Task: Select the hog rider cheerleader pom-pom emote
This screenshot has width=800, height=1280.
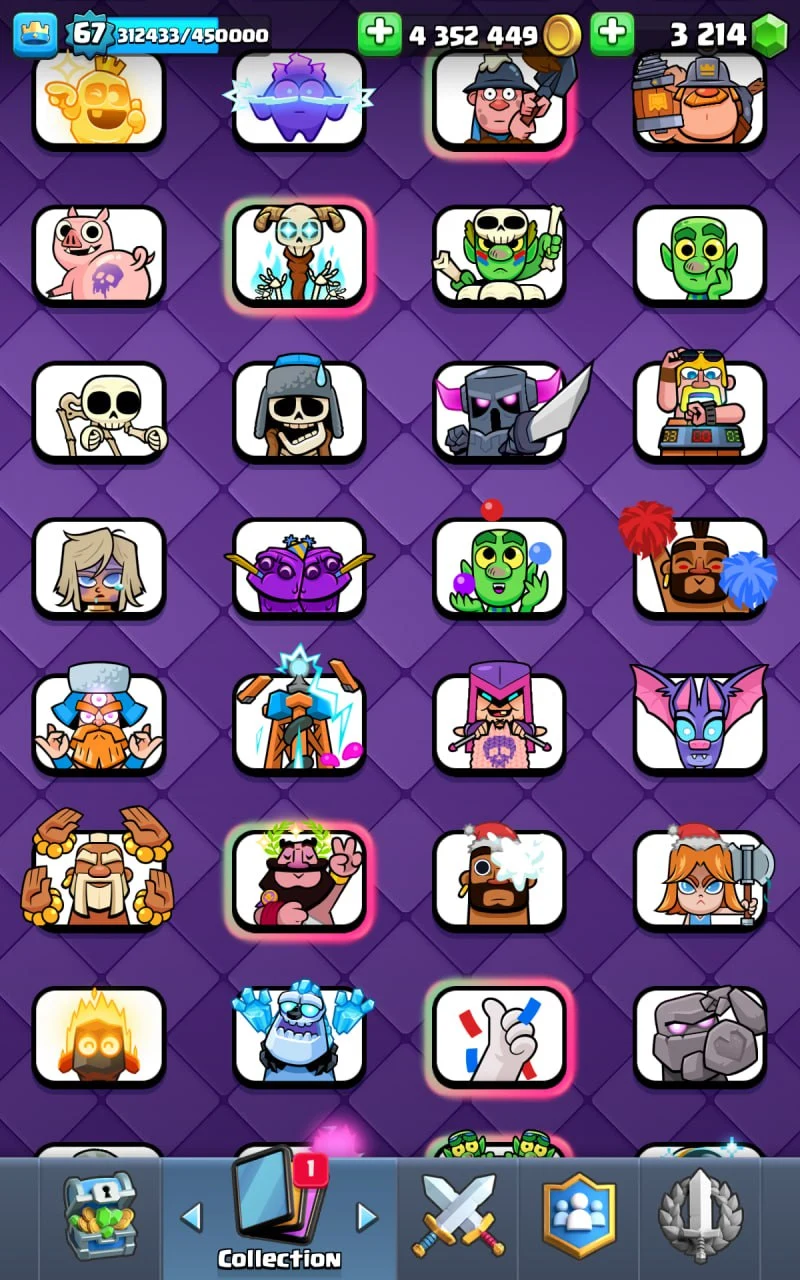Action: coord(699,567)
